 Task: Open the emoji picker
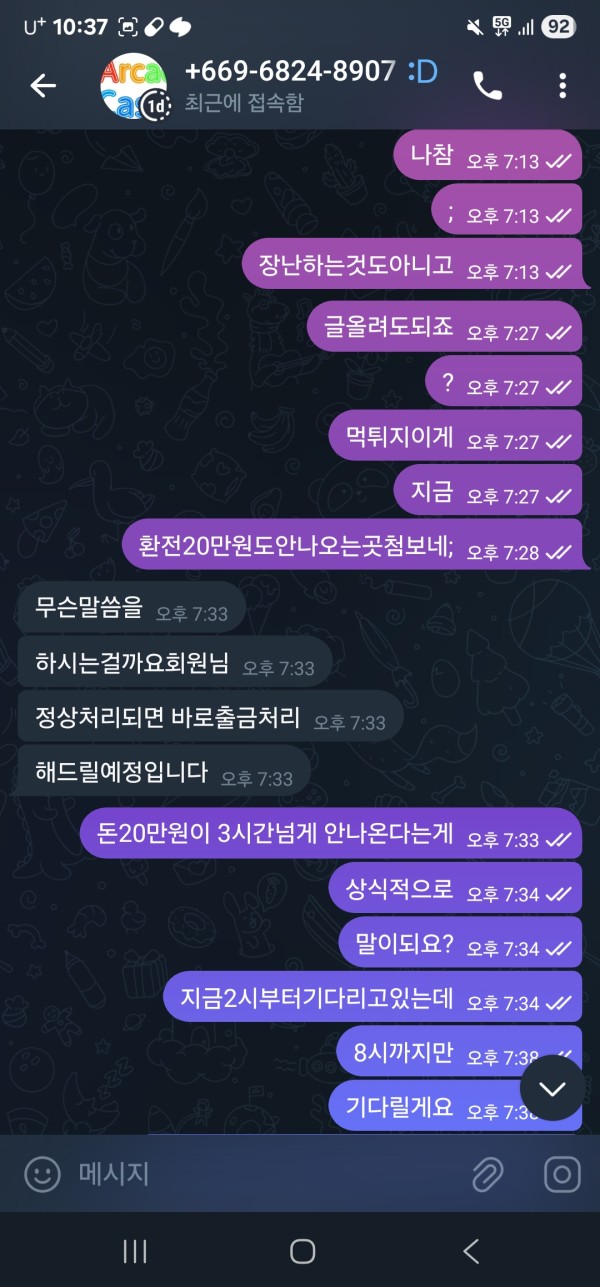42,1174
